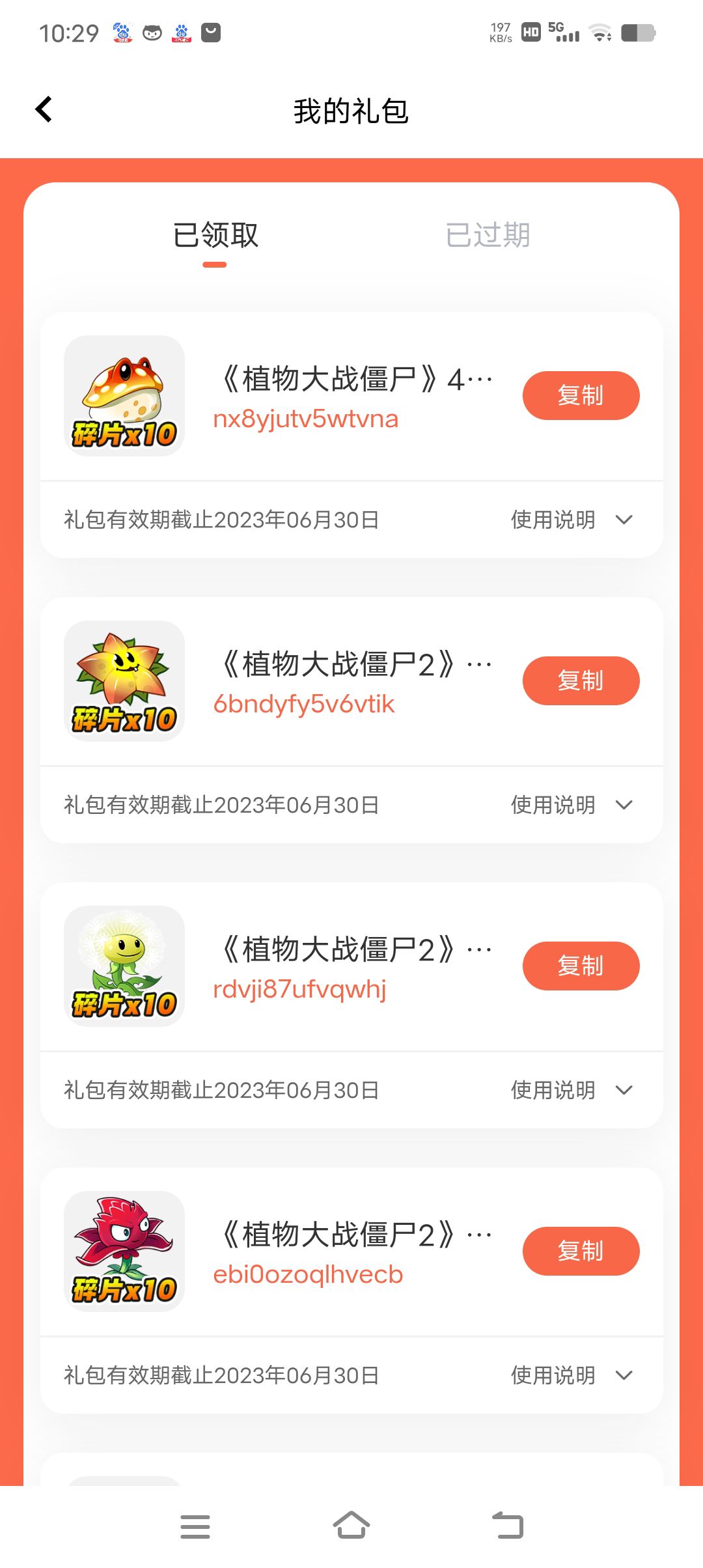
Task: Expand 使用说明 for code nx8yjutv5wtvna
Action: 572,520
